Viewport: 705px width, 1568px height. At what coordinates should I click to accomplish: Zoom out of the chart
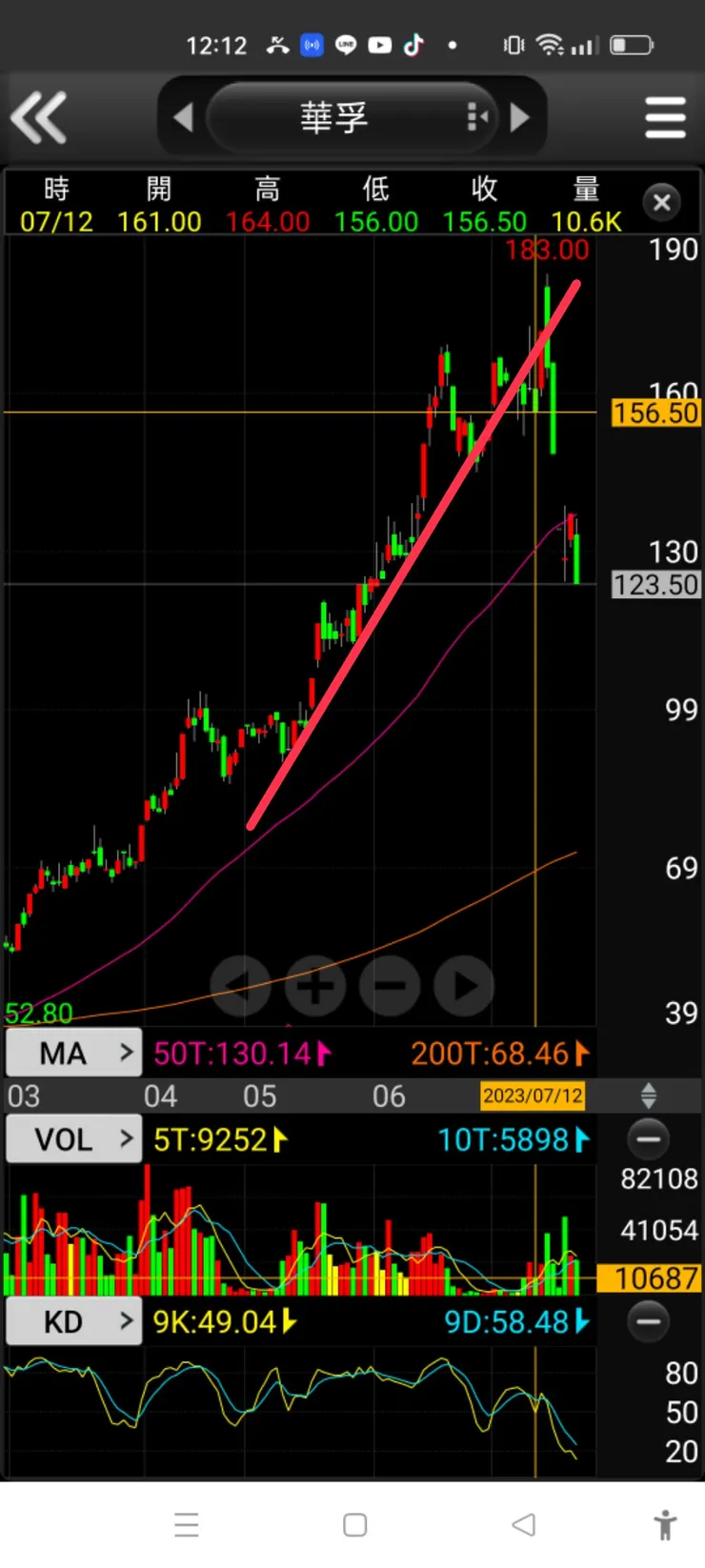point(390,985)
